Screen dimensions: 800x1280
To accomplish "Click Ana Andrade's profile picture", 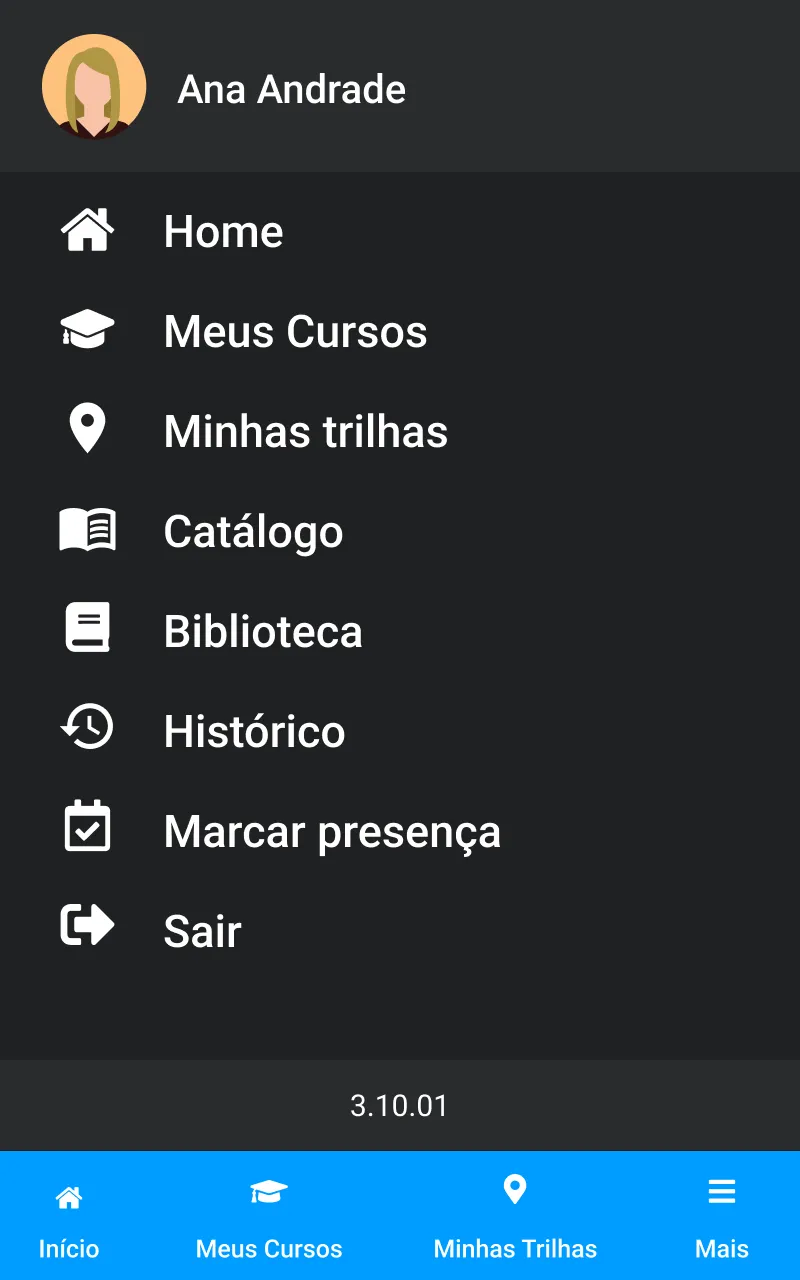I will (x=95, y=86).
